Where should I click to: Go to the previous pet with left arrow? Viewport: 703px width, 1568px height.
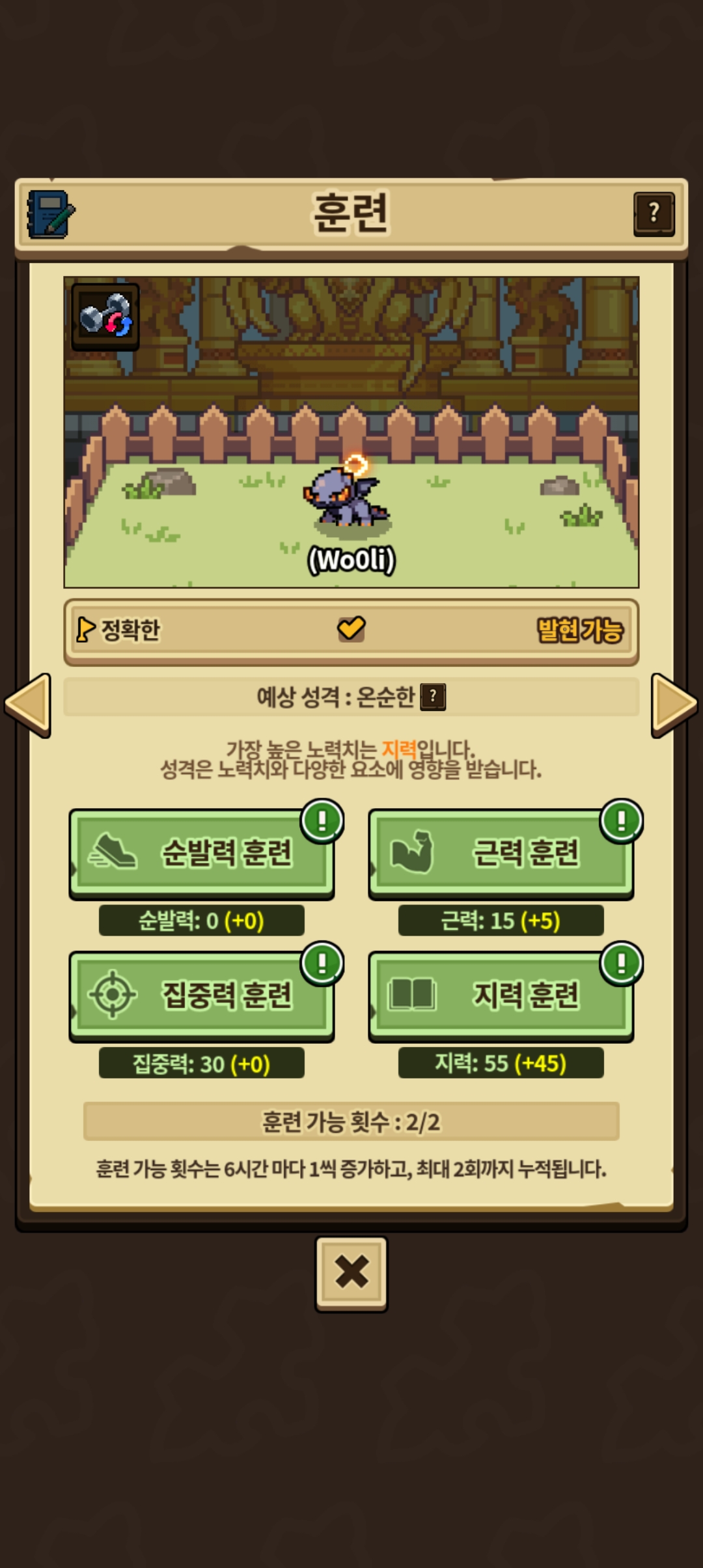28,705
